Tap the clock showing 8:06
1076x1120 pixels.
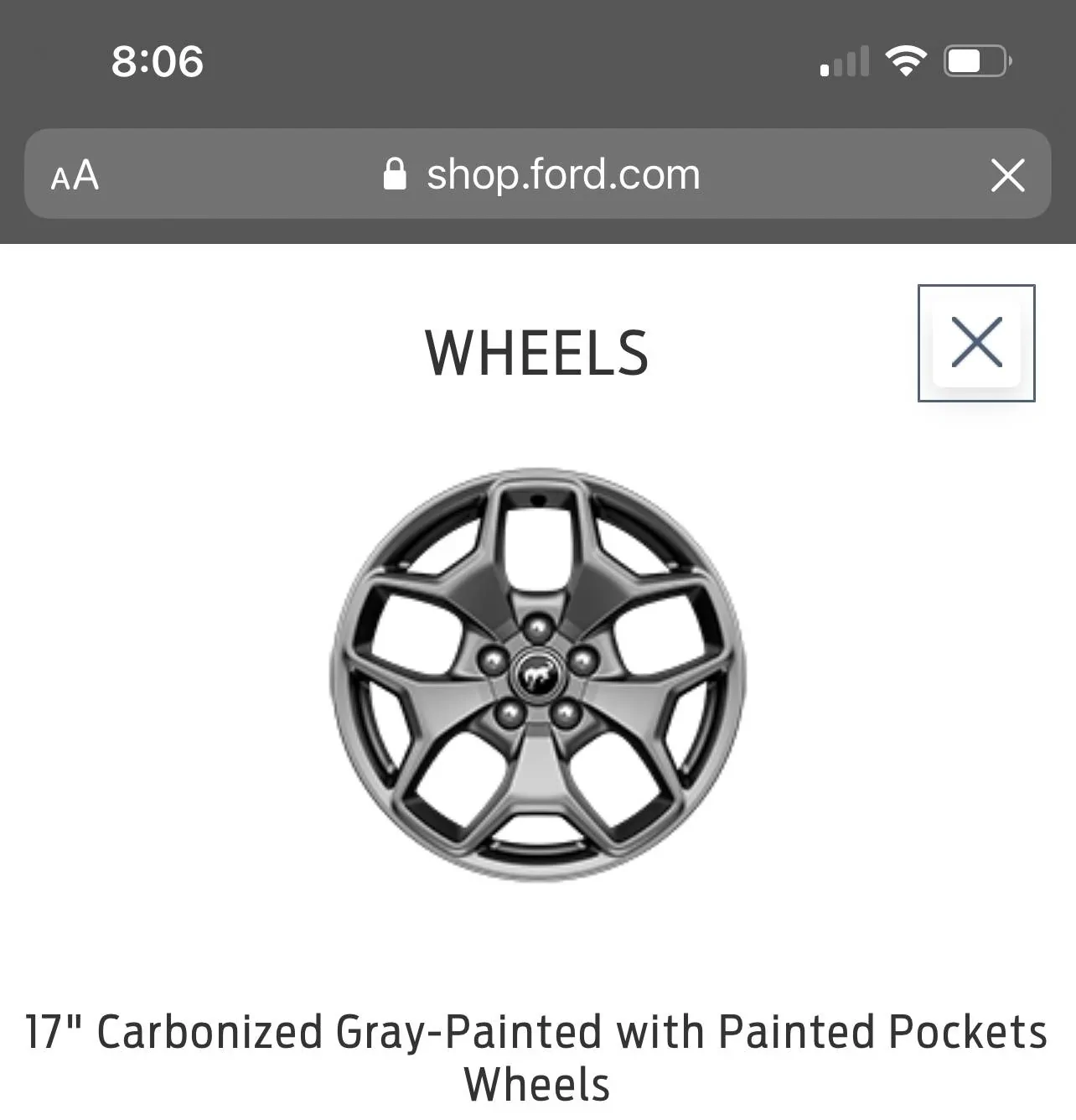coord(156,59)
